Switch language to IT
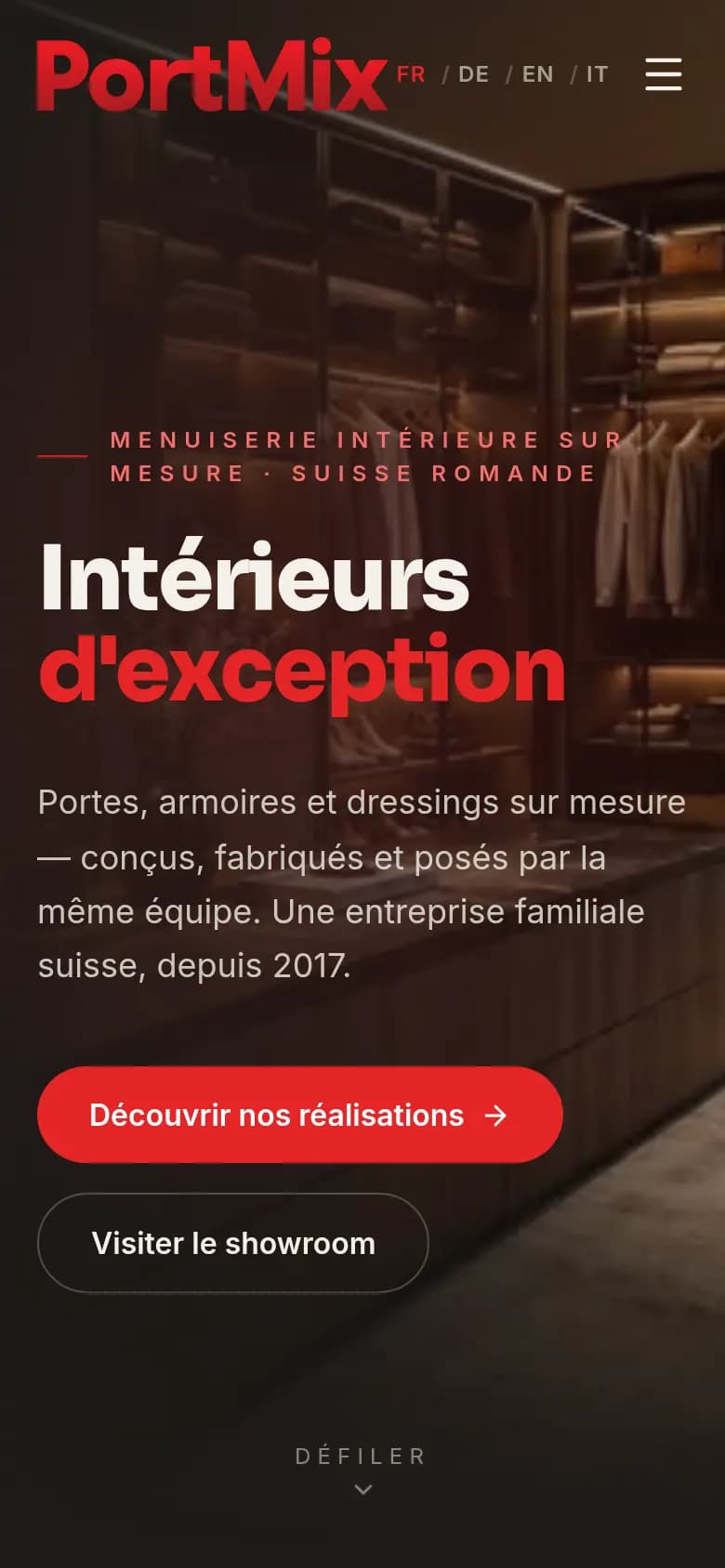This screenshot has height=1568, width=725. (x=597, y=74)
